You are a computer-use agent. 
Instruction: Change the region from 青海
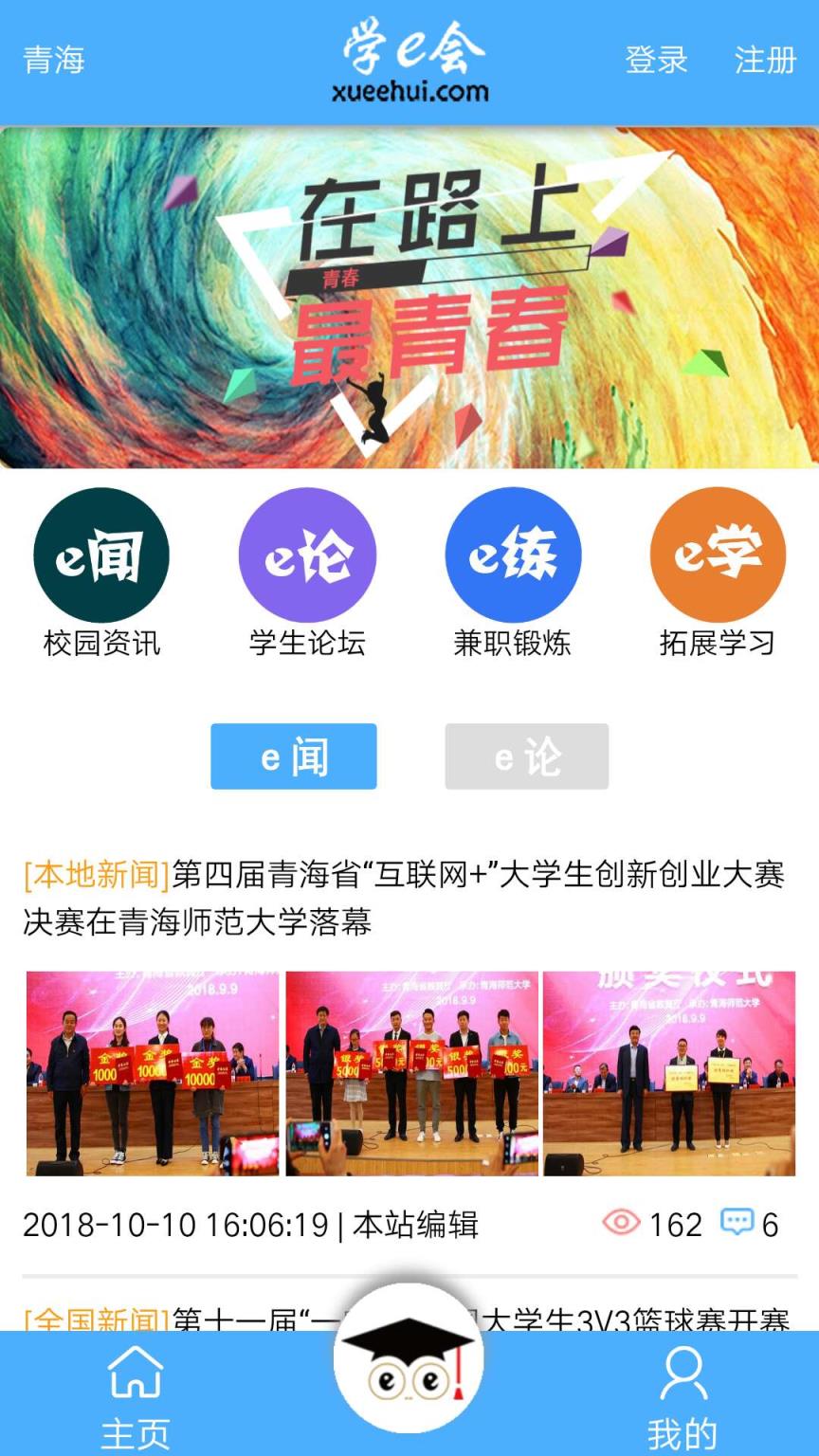(x=54, y=60)
